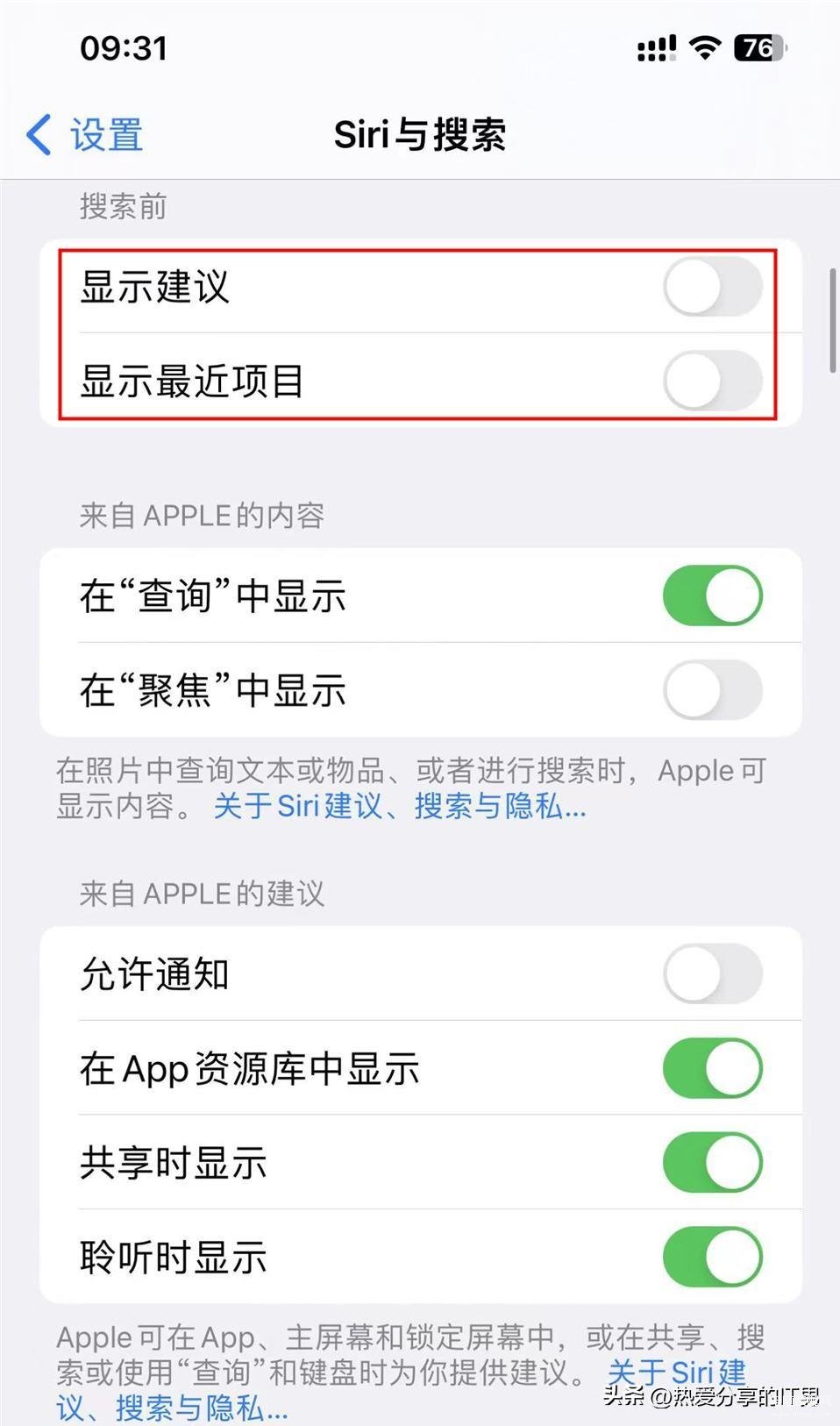Open 关于Siri建议、搜索与隐私 link under 来自APPLE的内容

pyautogui.click(x=400, y=805)
